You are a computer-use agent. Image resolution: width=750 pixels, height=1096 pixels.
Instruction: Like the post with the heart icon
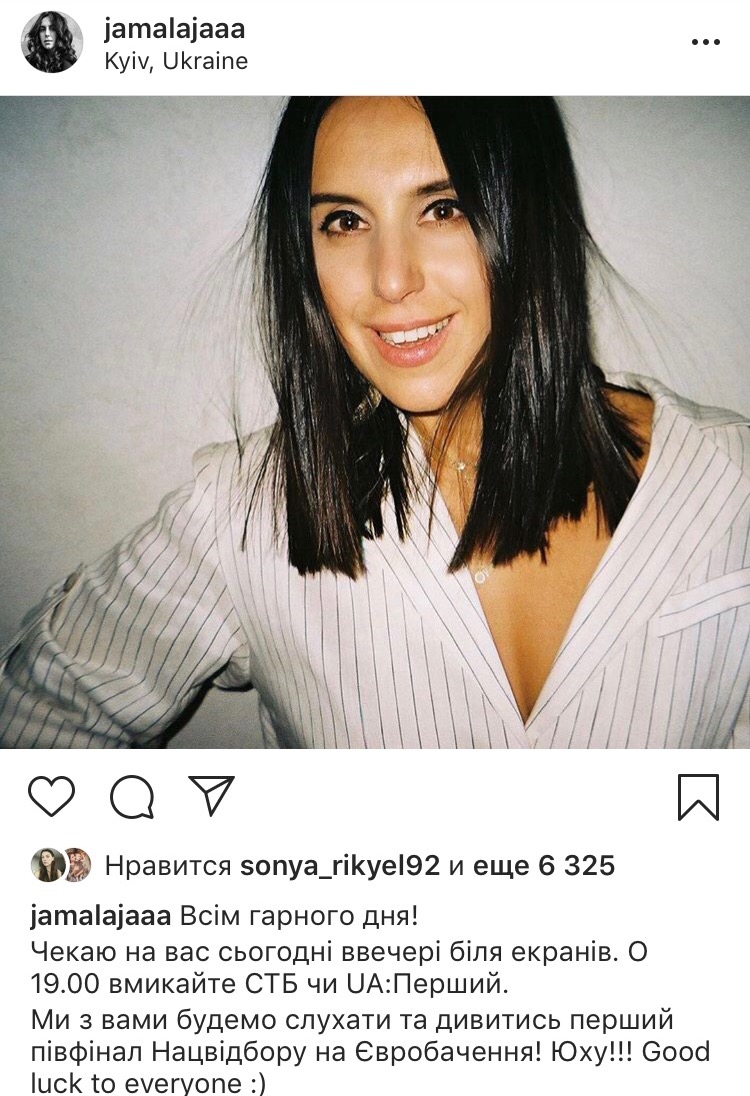tap(51, 797)
